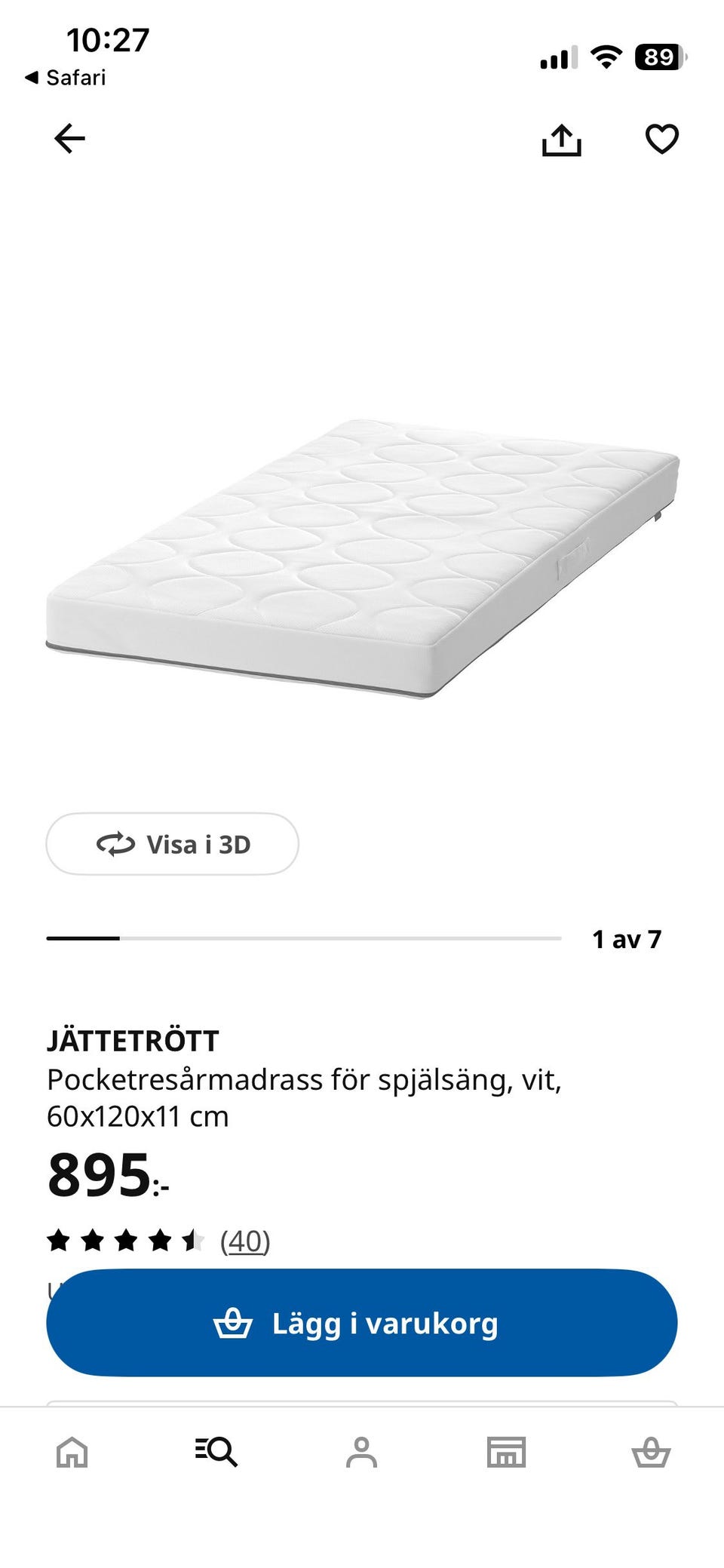This screenshot has height=1568, width=724.
Task: Share this JÄTTETRÖTT product
Action: [x=562, y=140]
